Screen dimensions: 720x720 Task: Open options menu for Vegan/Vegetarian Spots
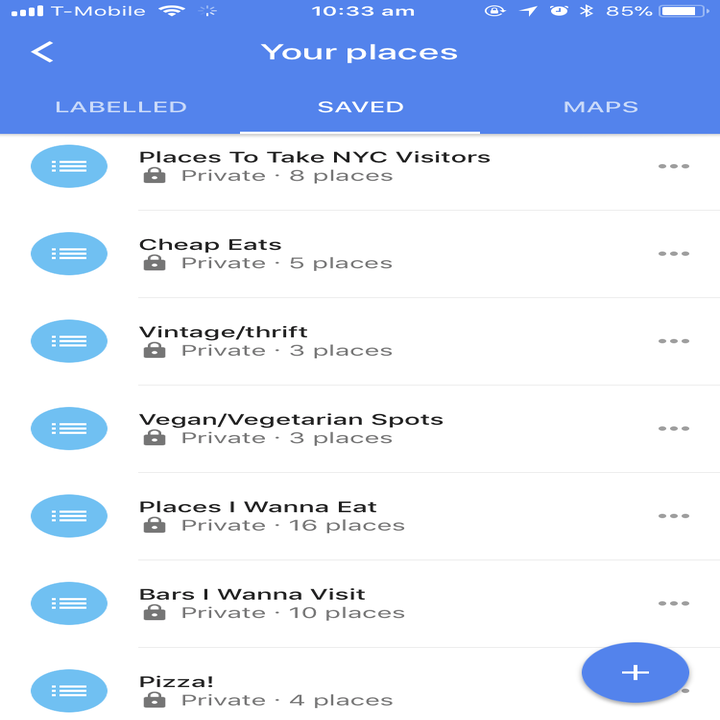673,429
